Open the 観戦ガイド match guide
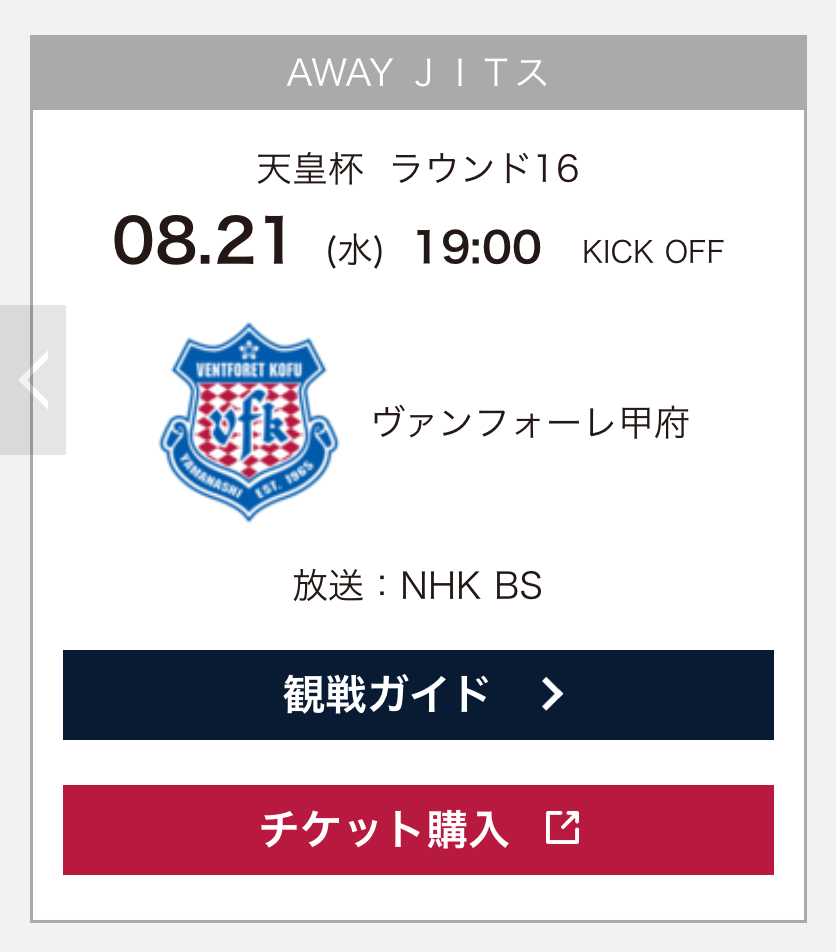The width and height of the screenshot is (836, 952). tap(418, 695)
